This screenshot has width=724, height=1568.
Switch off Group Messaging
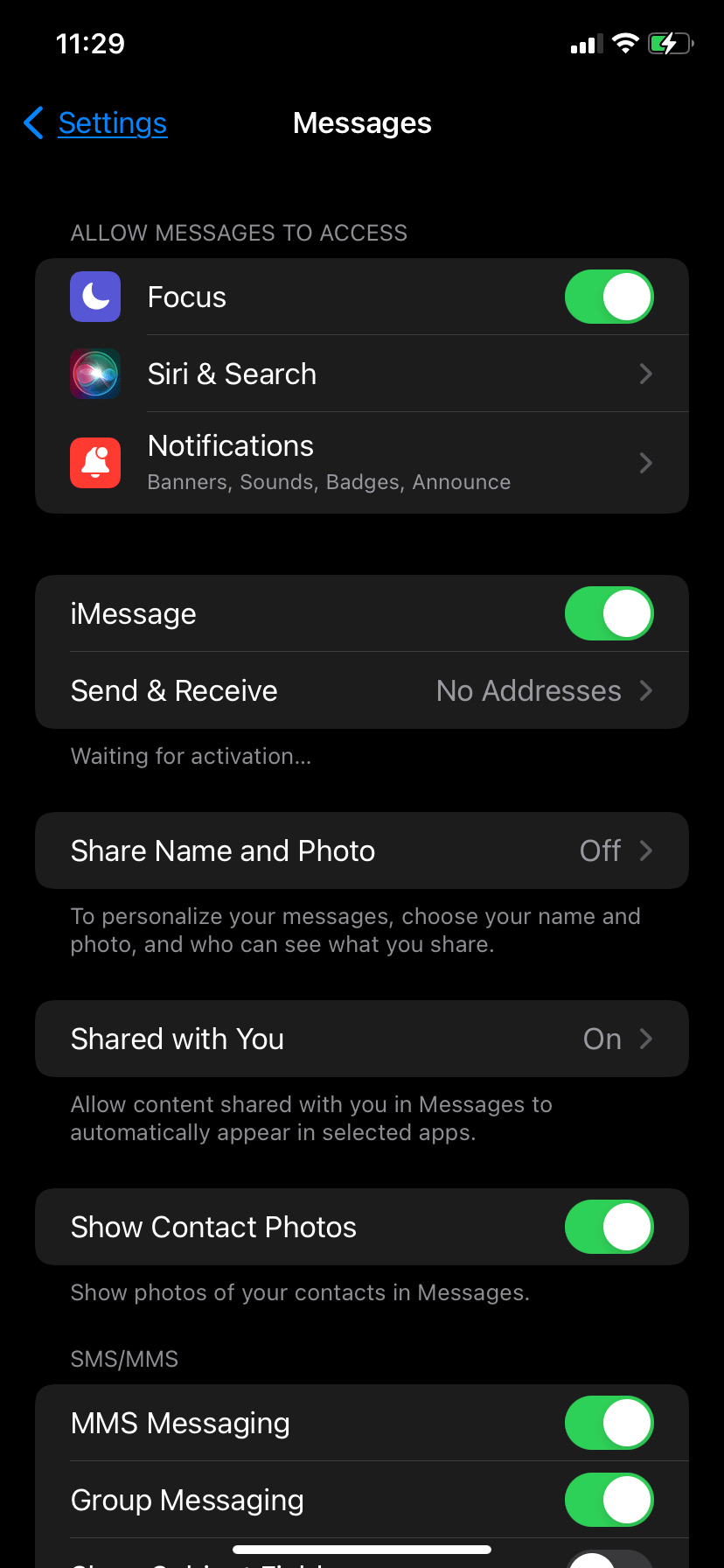(609, 1501)
